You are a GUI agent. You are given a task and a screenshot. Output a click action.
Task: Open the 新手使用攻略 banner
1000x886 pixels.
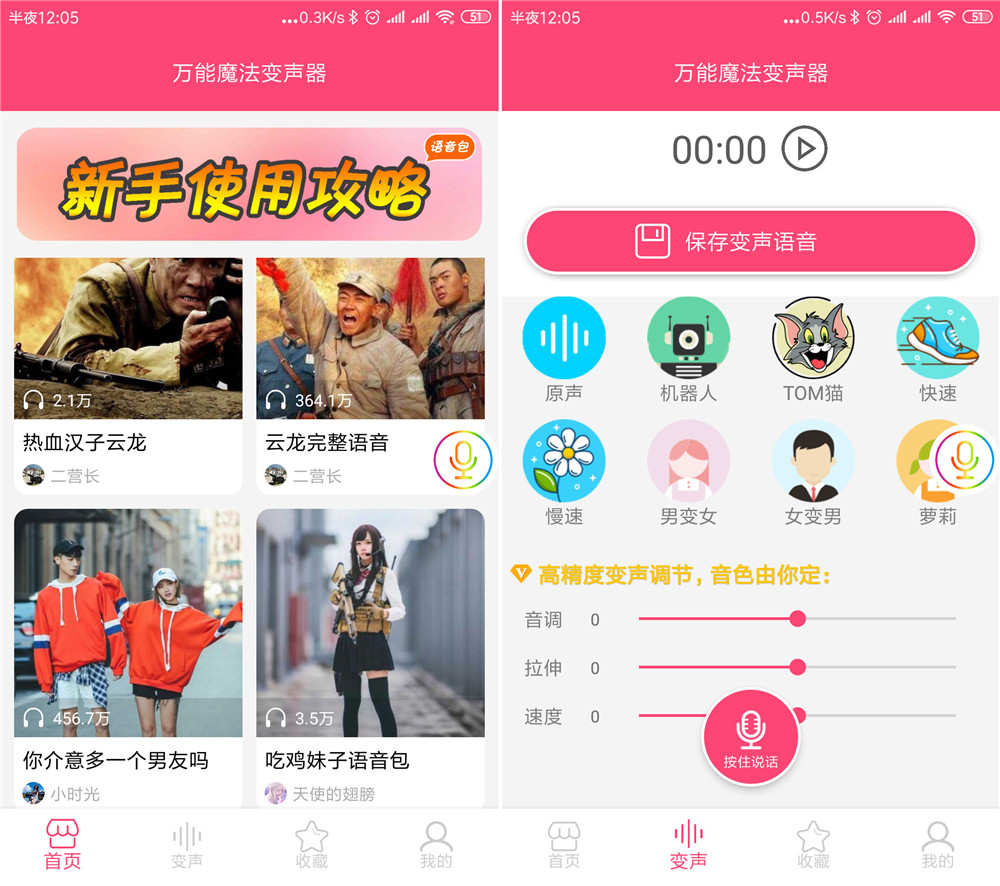(x=249, y=184)
